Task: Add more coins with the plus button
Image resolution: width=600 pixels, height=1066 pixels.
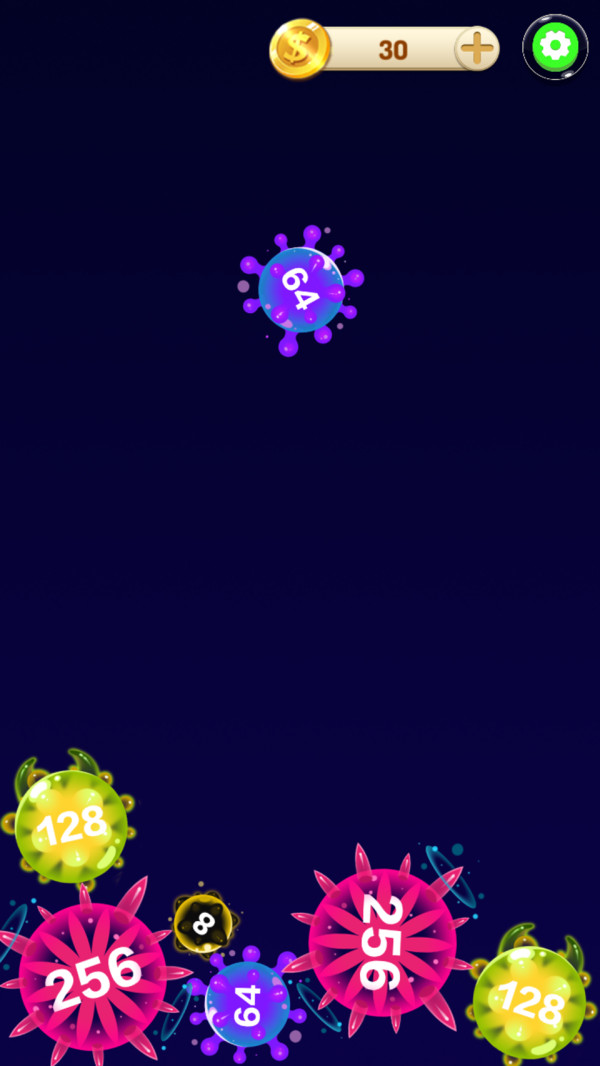Action: pyautogui.click(x=477, y=48)
